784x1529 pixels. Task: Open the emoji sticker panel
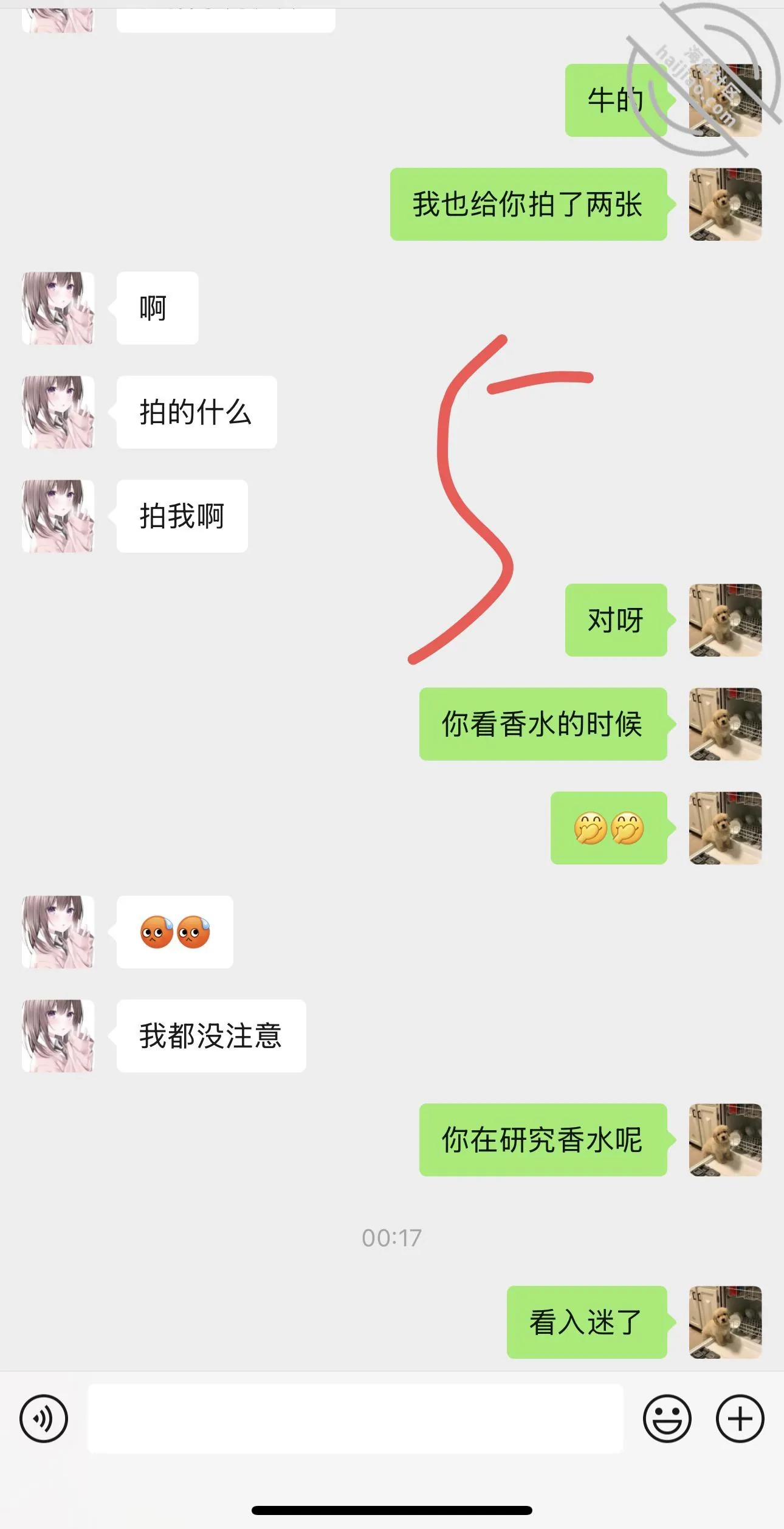coord(667,1418)
